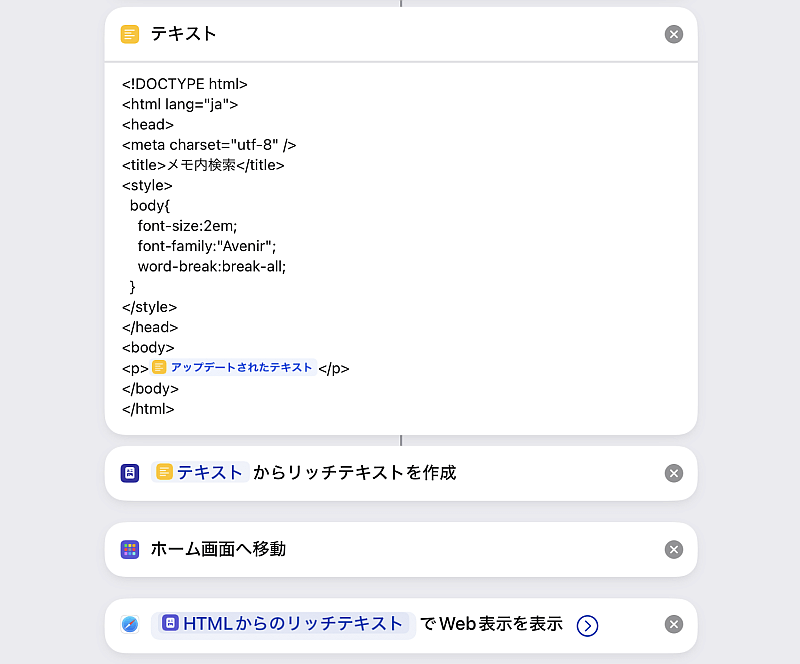800x664 pixels.
Task: Select the HTMLからのリッチテキスト variable
Action: click(282, 625)
